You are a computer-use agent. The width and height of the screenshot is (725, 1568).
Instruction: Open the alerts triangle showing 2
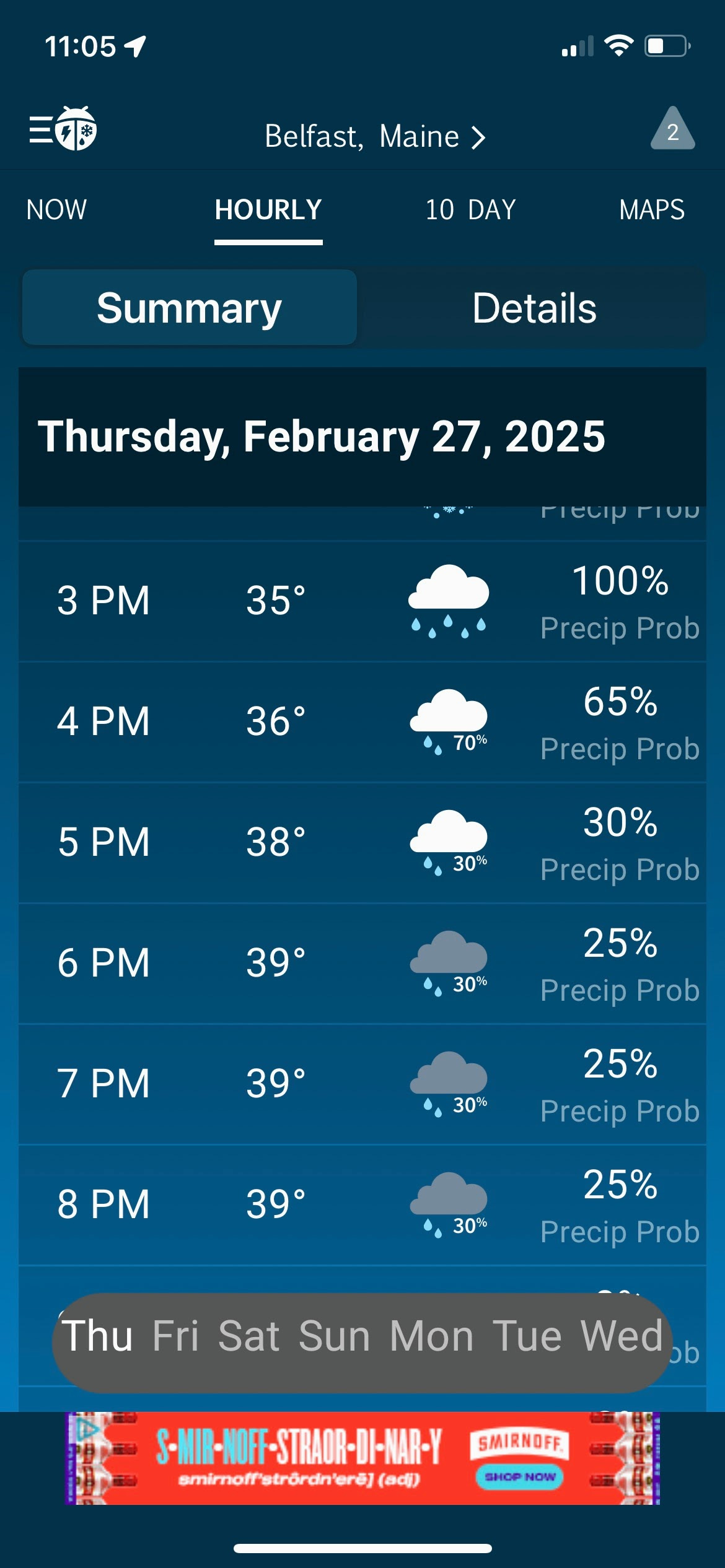(x=672, y=129)
